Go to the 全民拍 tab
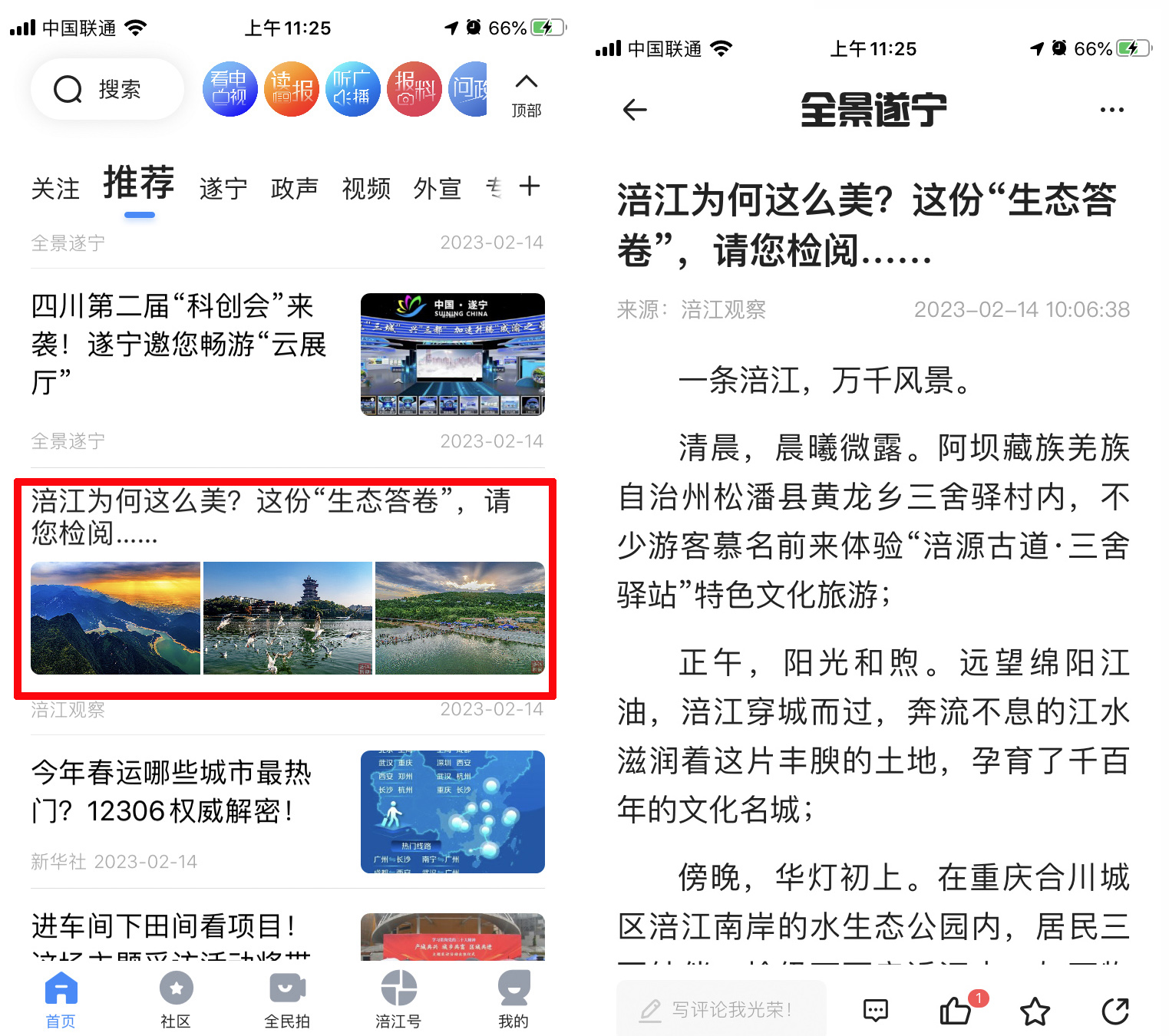This screenshot has height=1036, width=1169. click(287, 999)
